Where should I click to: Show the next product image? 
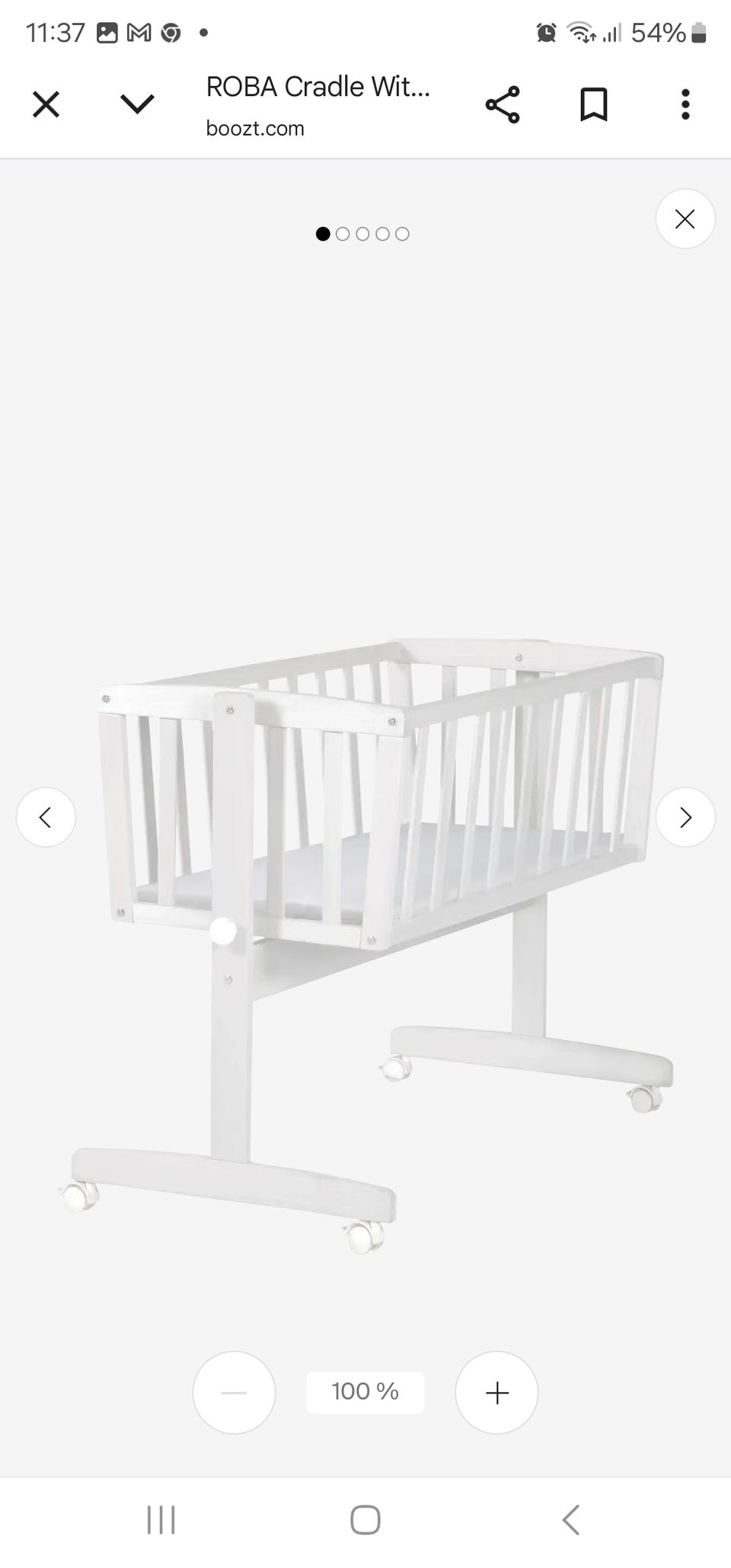pyautogui.click(x=685, y=817)
